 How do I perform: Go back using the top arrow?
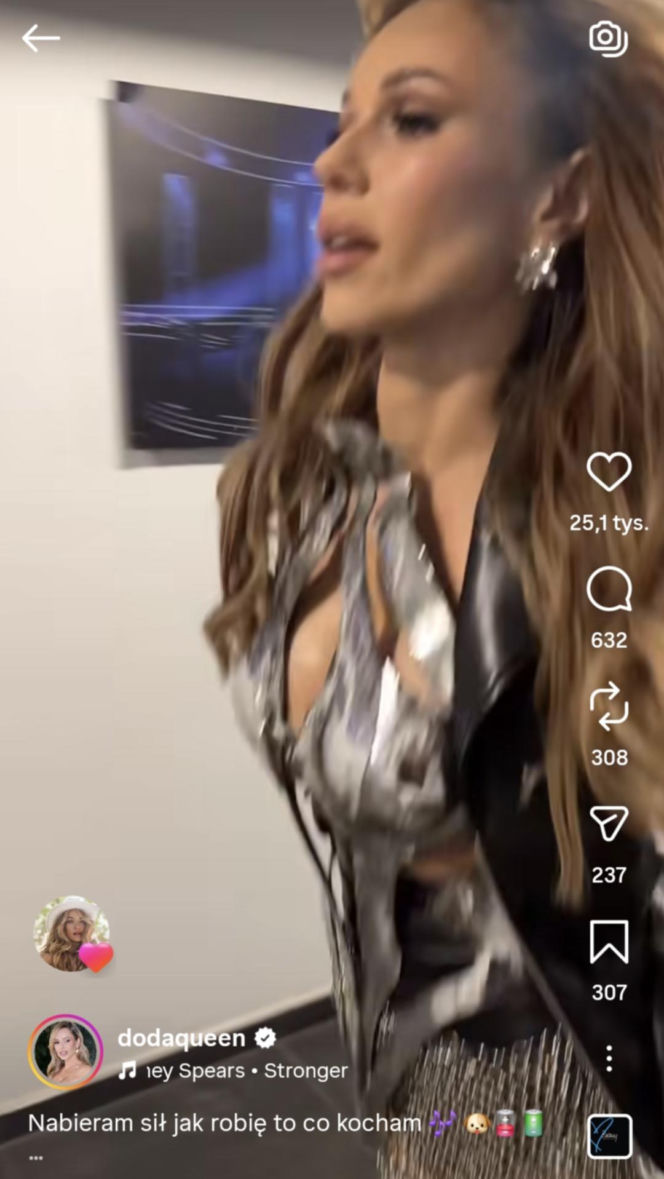pos(41,38)
